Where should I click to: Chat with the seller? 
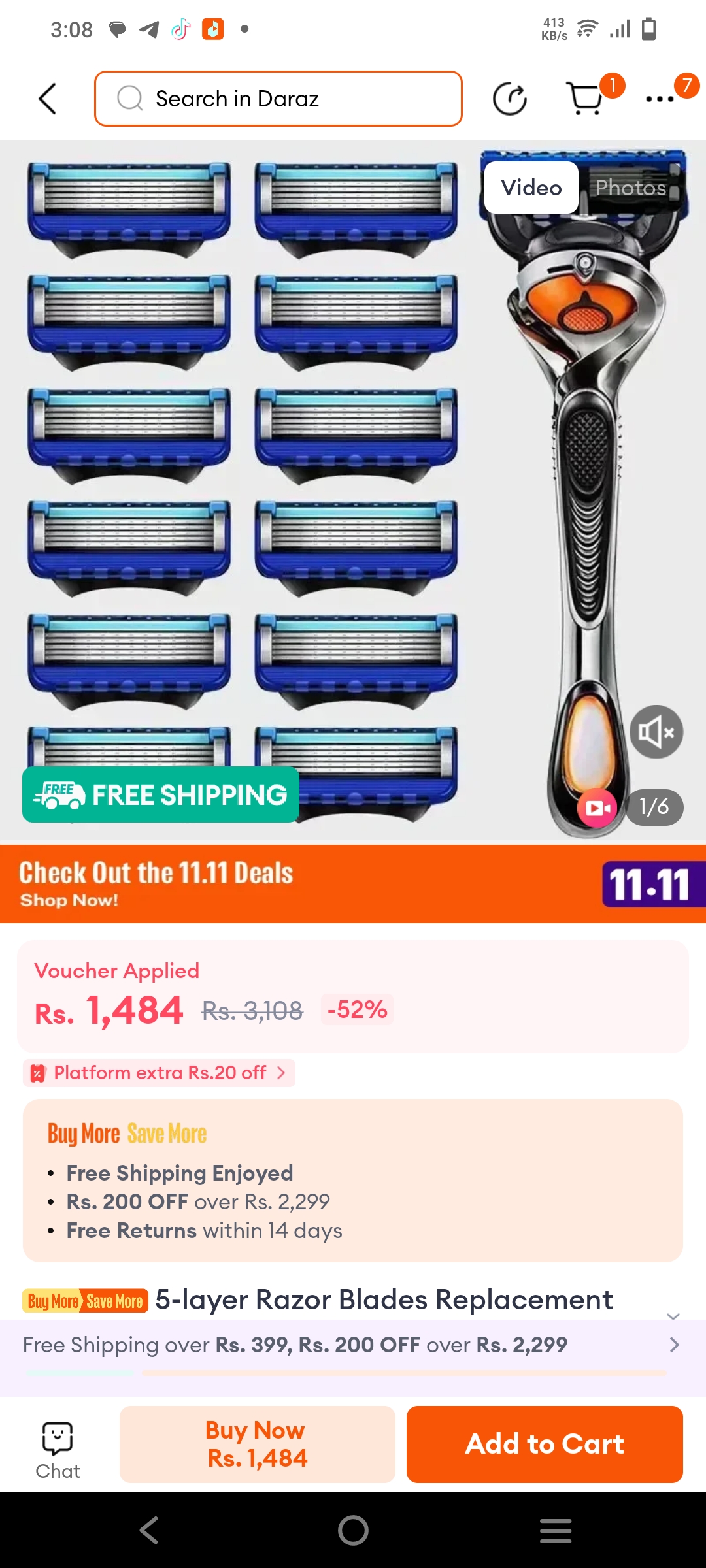(58, 1446)
